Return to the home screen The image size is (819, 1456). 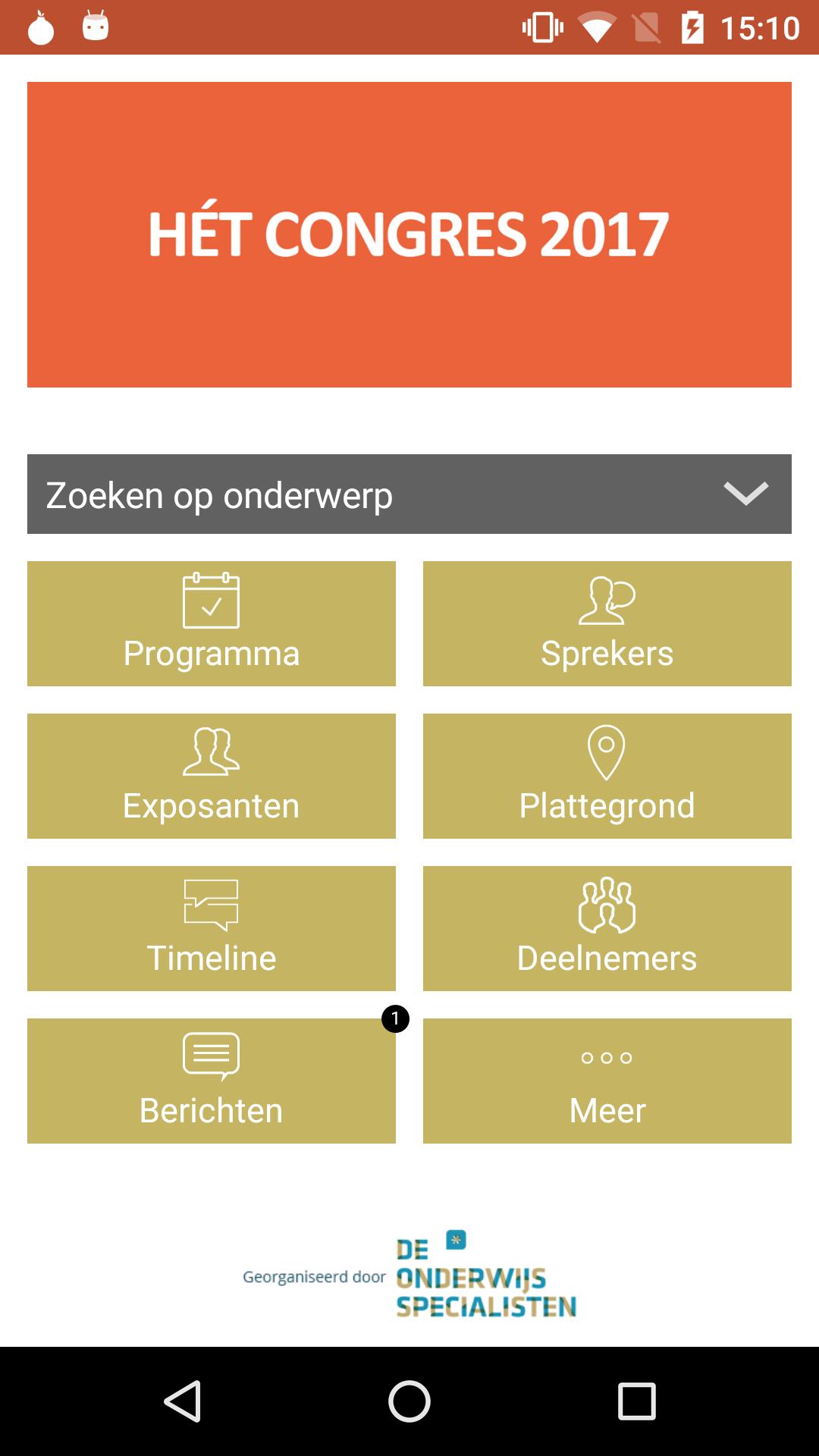pos(409,1401)
